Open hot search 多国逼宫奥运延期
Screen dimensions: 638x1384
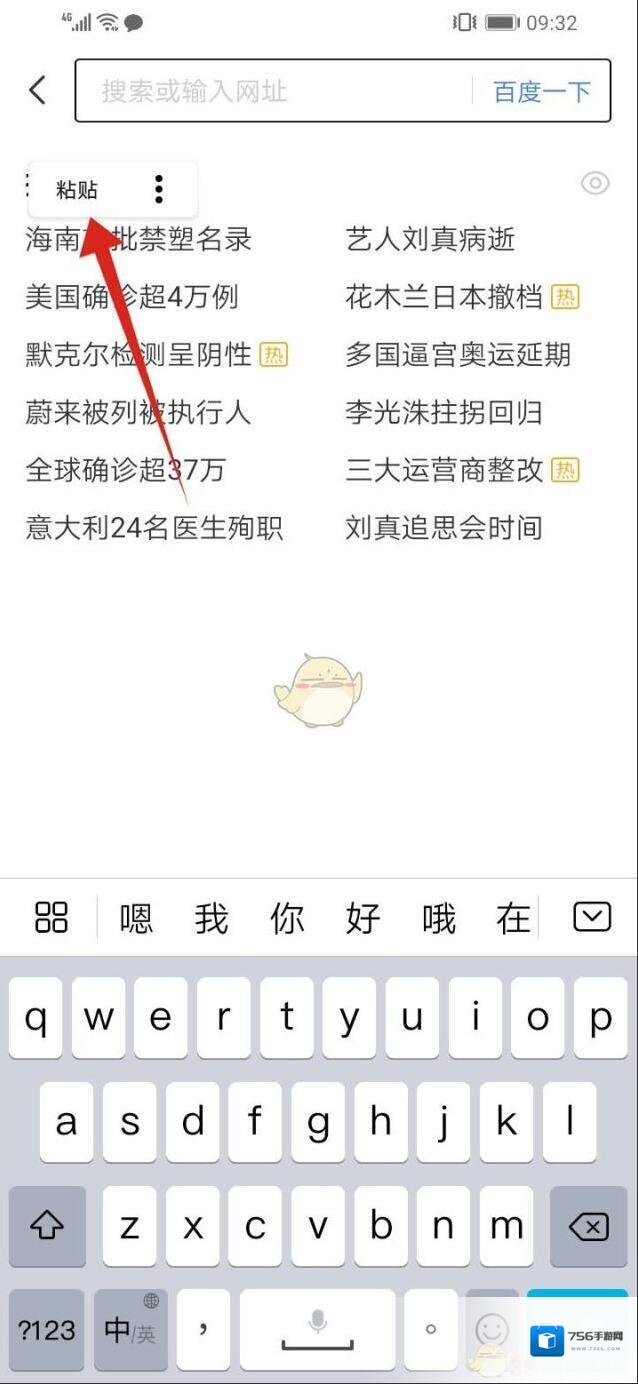click(457, 354)
